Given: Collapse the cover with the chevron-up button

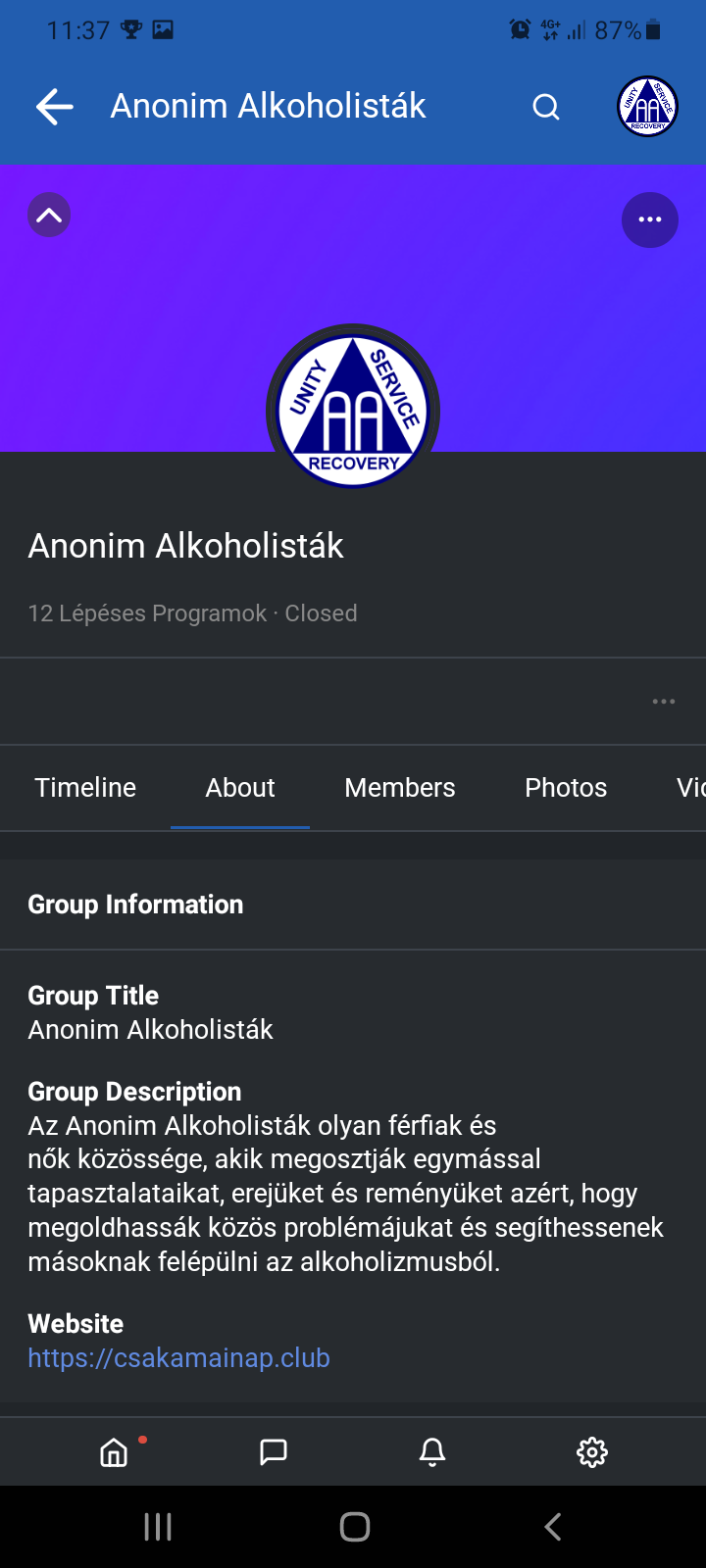Looking at the screenshot, I should pyautogui.click(x=49, y=216).
